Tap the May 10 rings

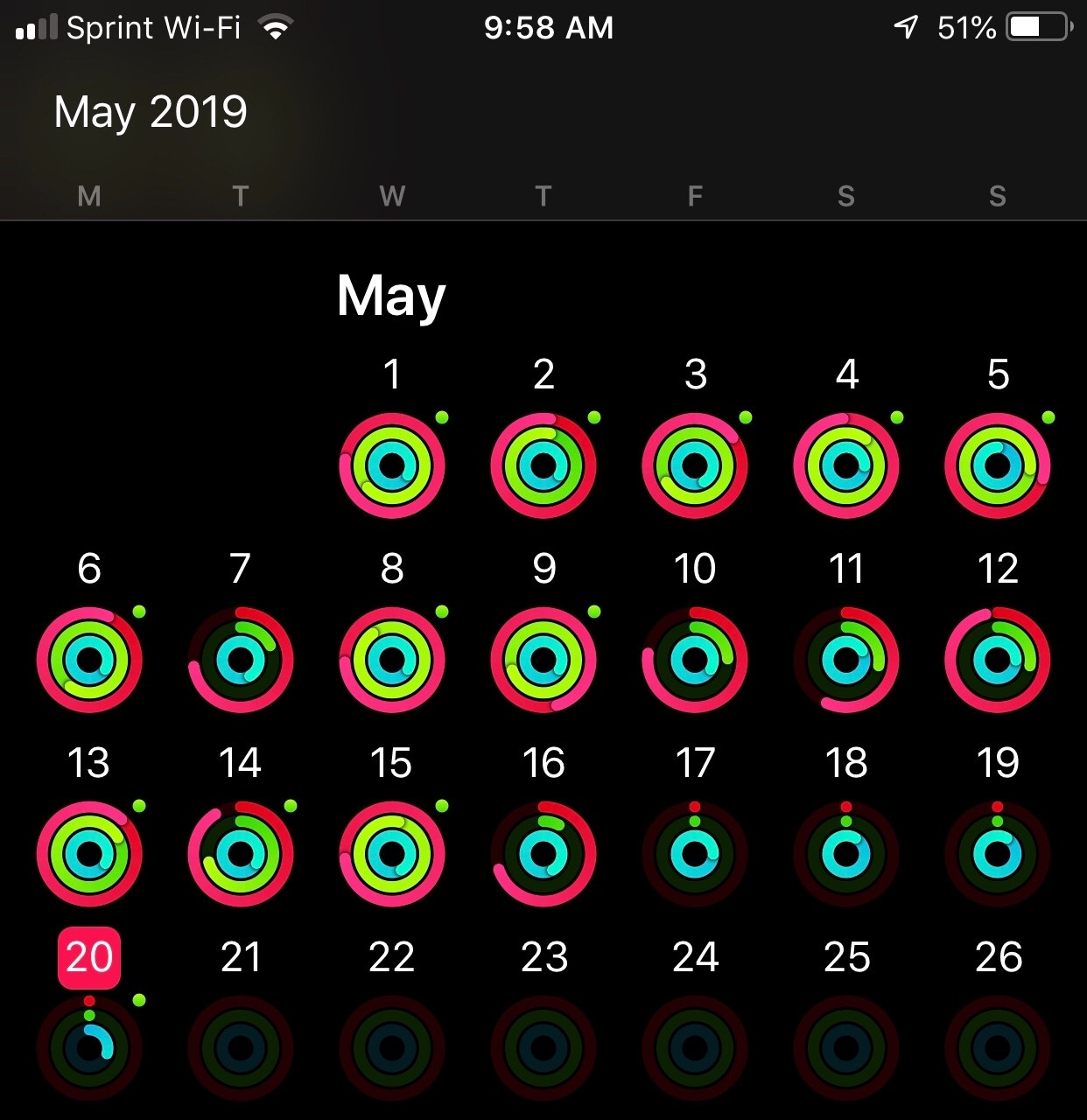pyautogui.click(x=695, y=660)
